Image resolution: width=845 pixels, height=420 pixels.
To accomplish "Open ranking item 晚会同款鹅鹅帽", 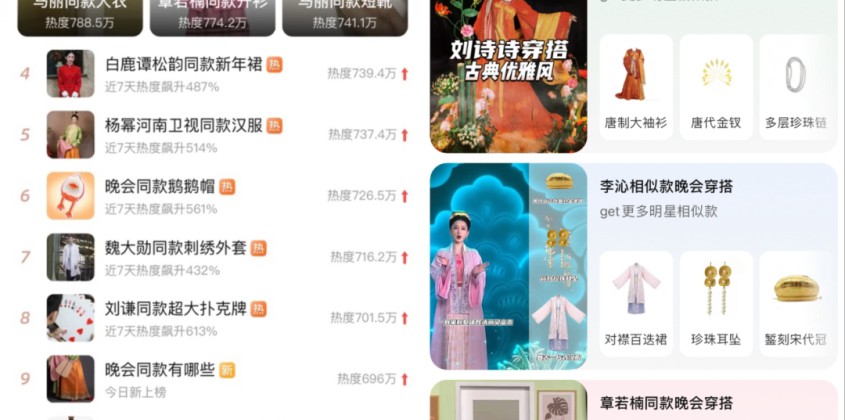I will pyautogui.click(x=160, y=187).
